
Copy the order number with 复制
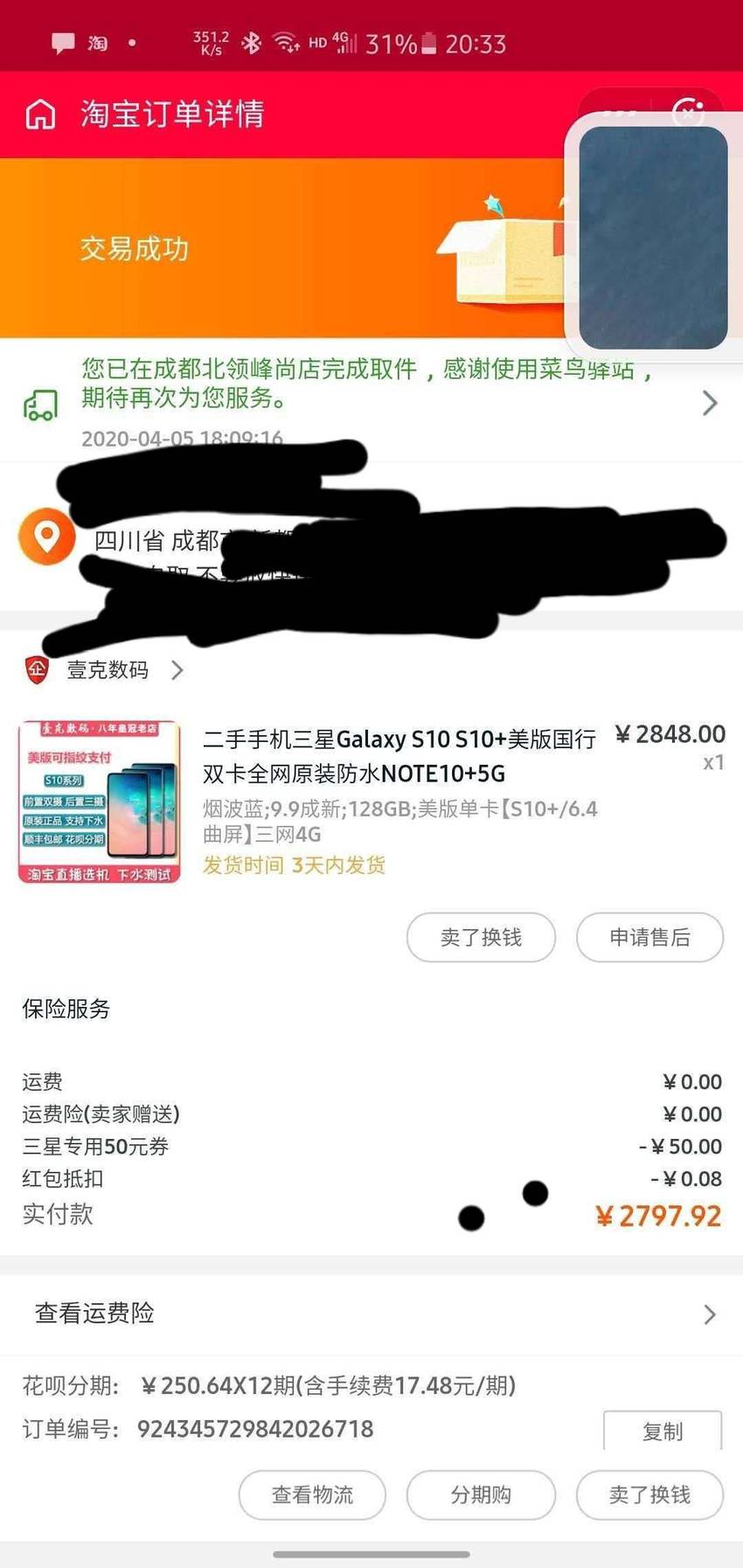coord(663,1431)
